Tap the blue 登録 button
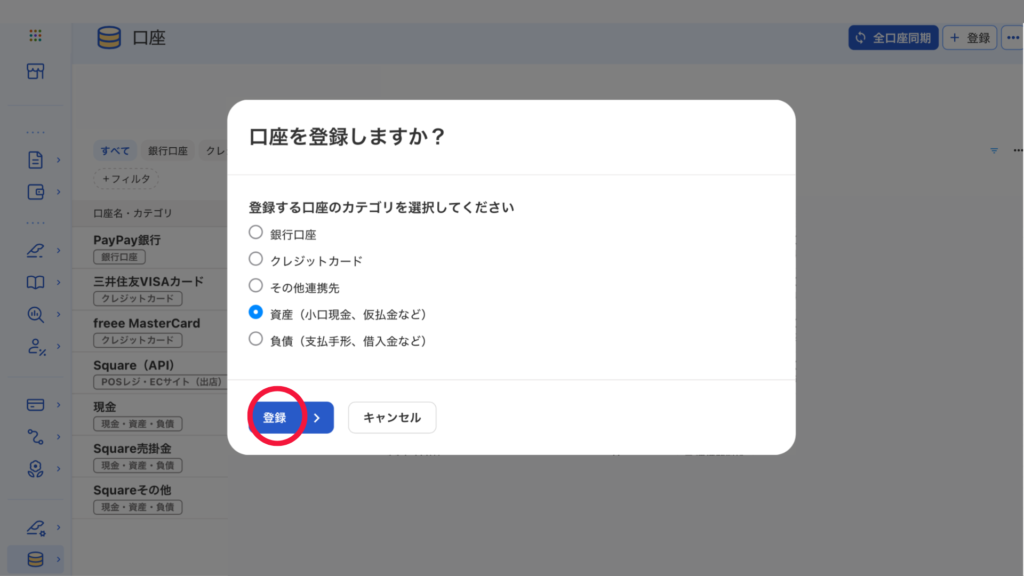The height and width of the screenshot is (576, 1024). 275,418
